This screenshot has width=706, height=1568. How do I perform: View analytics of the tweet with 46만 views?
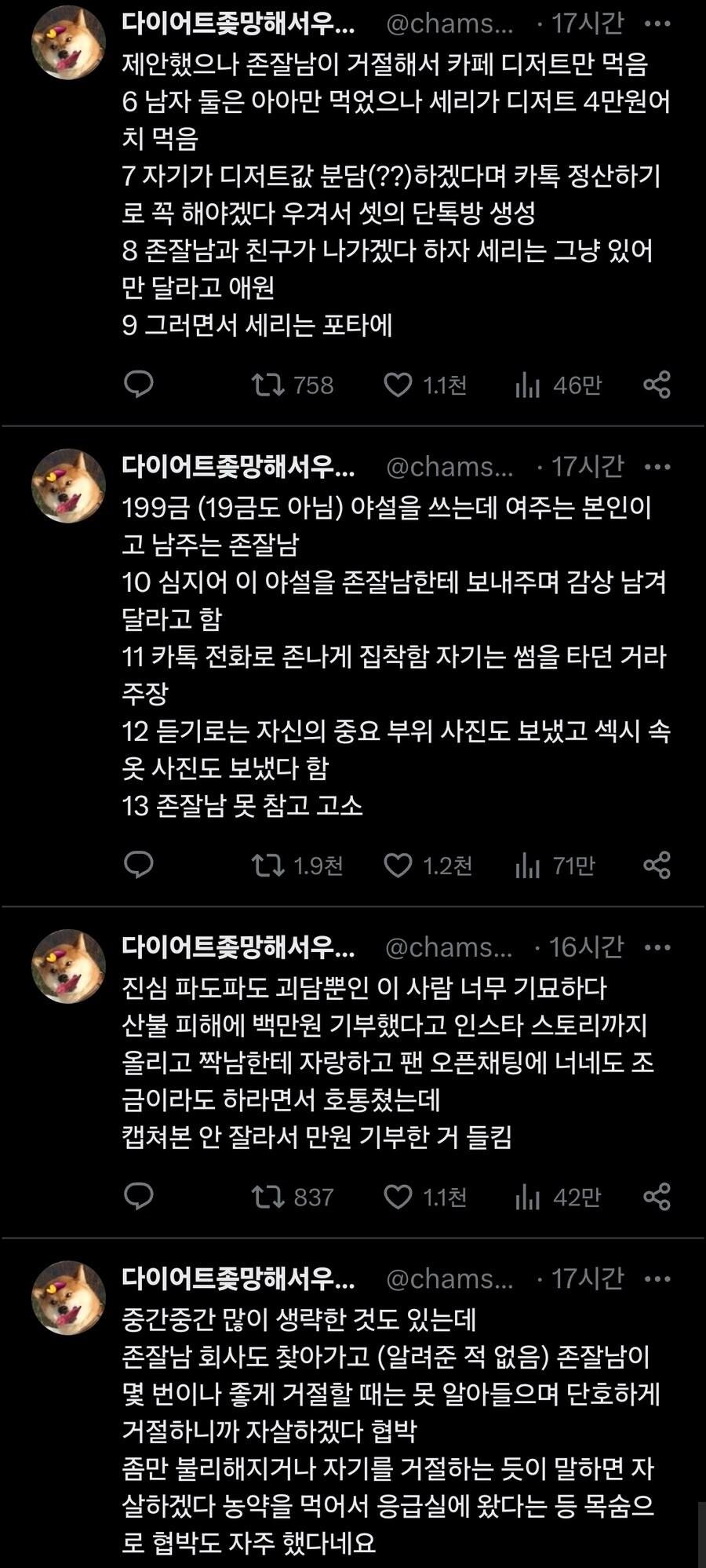527,385
